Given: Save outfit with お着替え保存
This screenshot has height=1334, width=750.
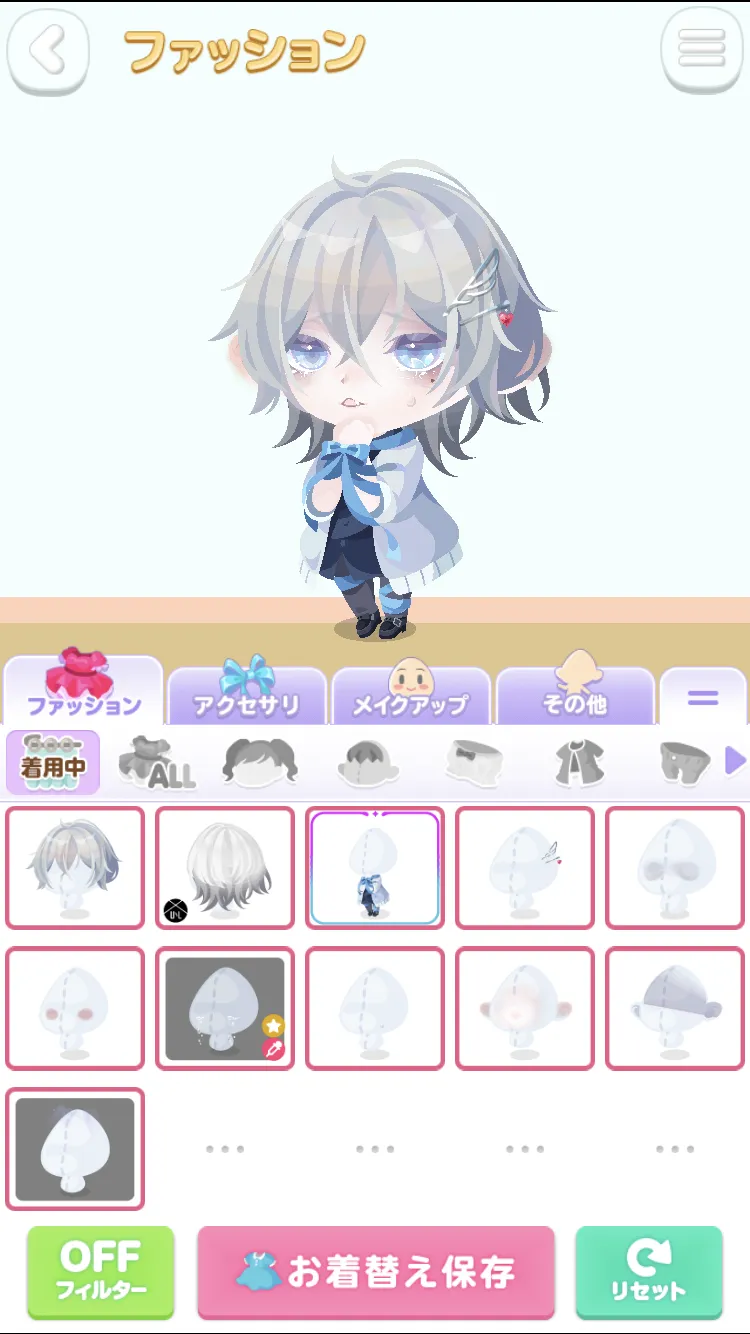Looking at the screenshot, I should click(376, 1272).
